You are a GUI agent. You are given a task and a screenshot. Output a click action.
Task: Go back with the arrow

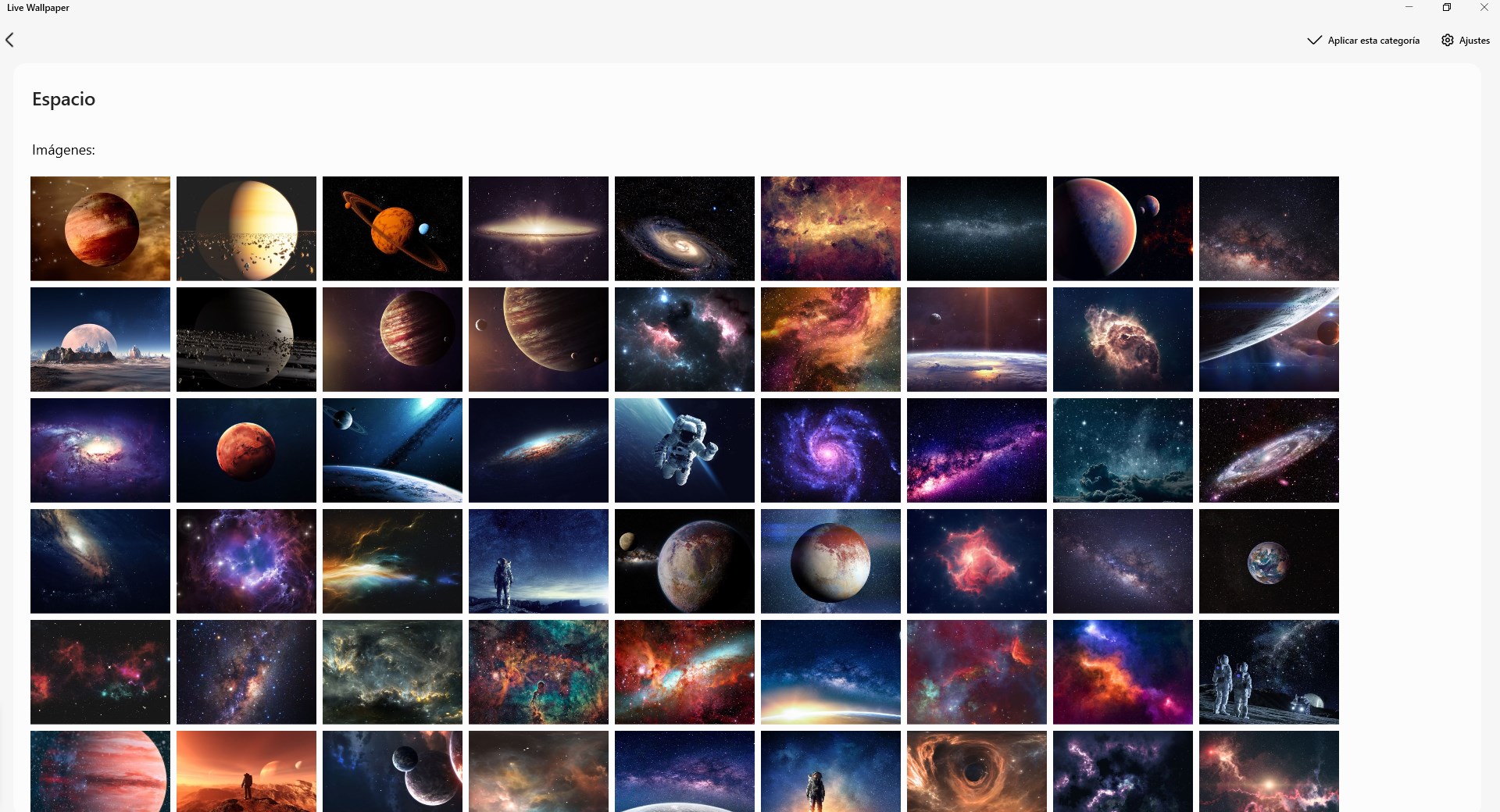10,40
